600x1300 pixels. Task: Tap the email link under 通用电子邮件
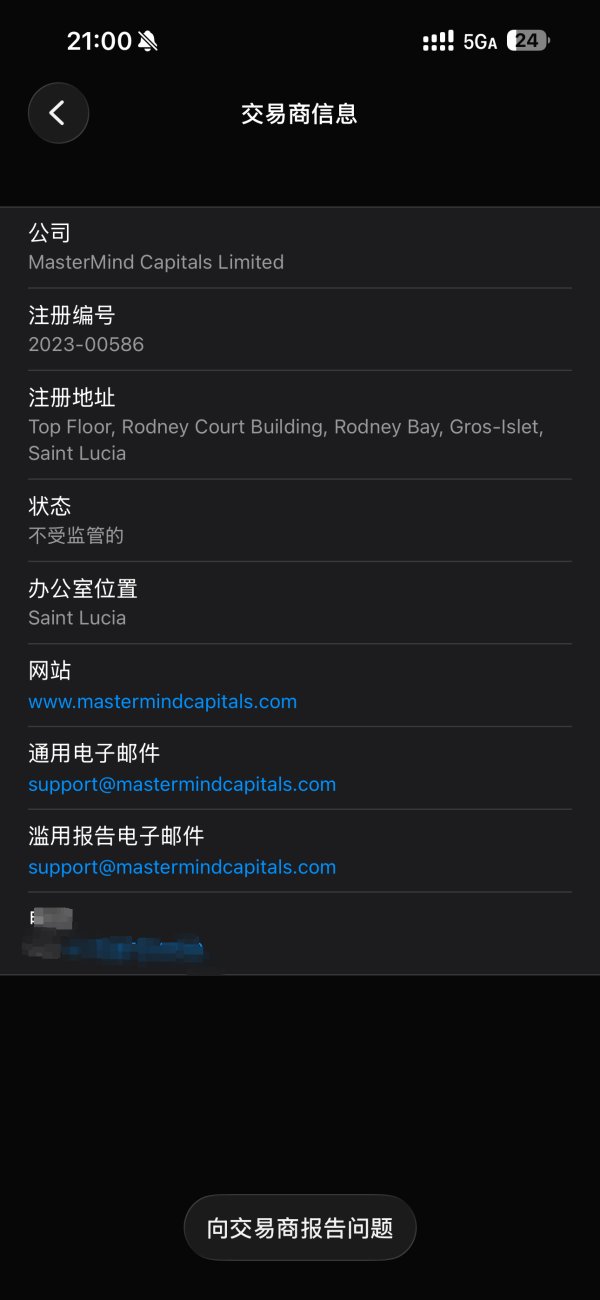[182, 784]
